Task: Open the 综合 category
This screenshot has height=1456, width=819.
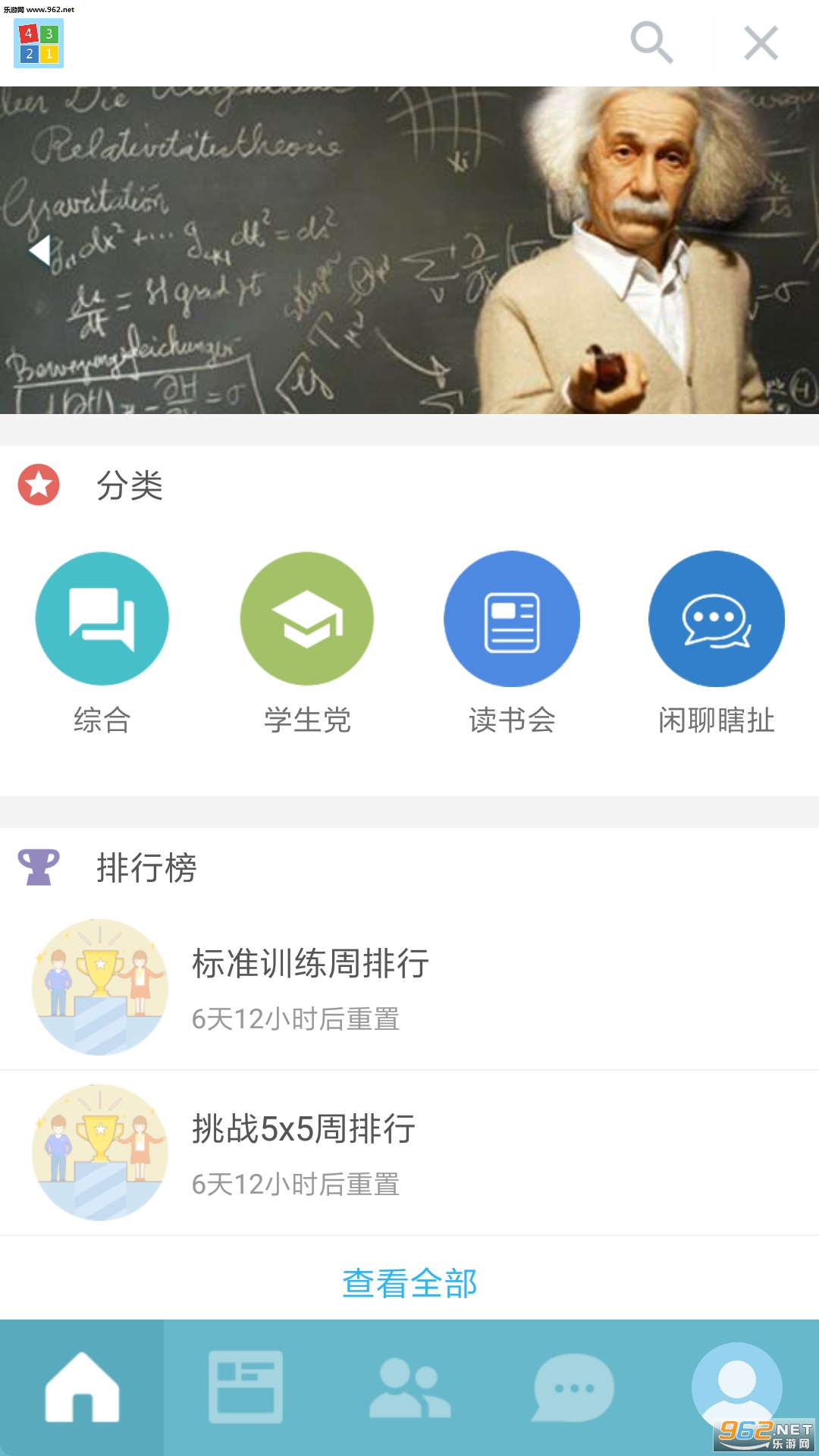Action: coord(102,619)
